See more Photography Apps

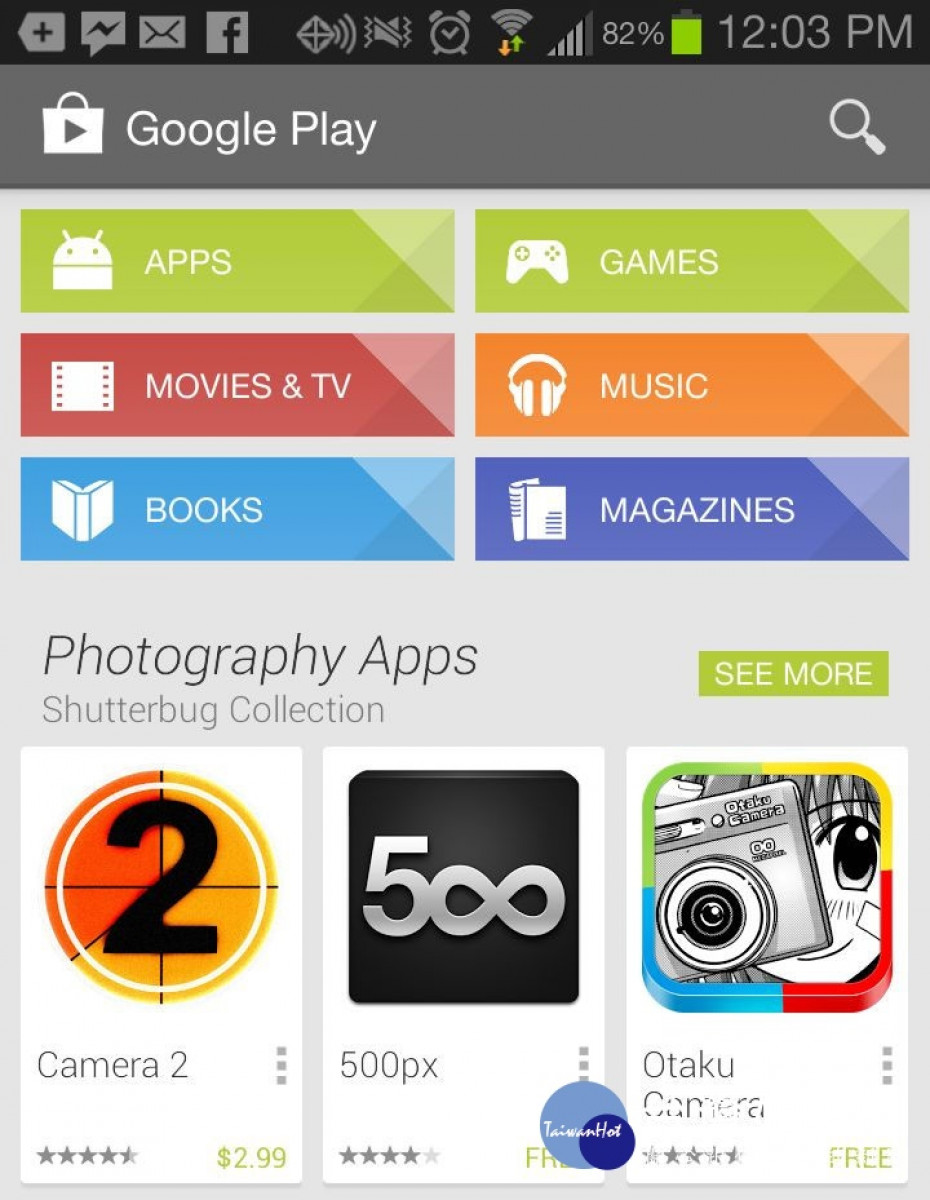[792, 673]
